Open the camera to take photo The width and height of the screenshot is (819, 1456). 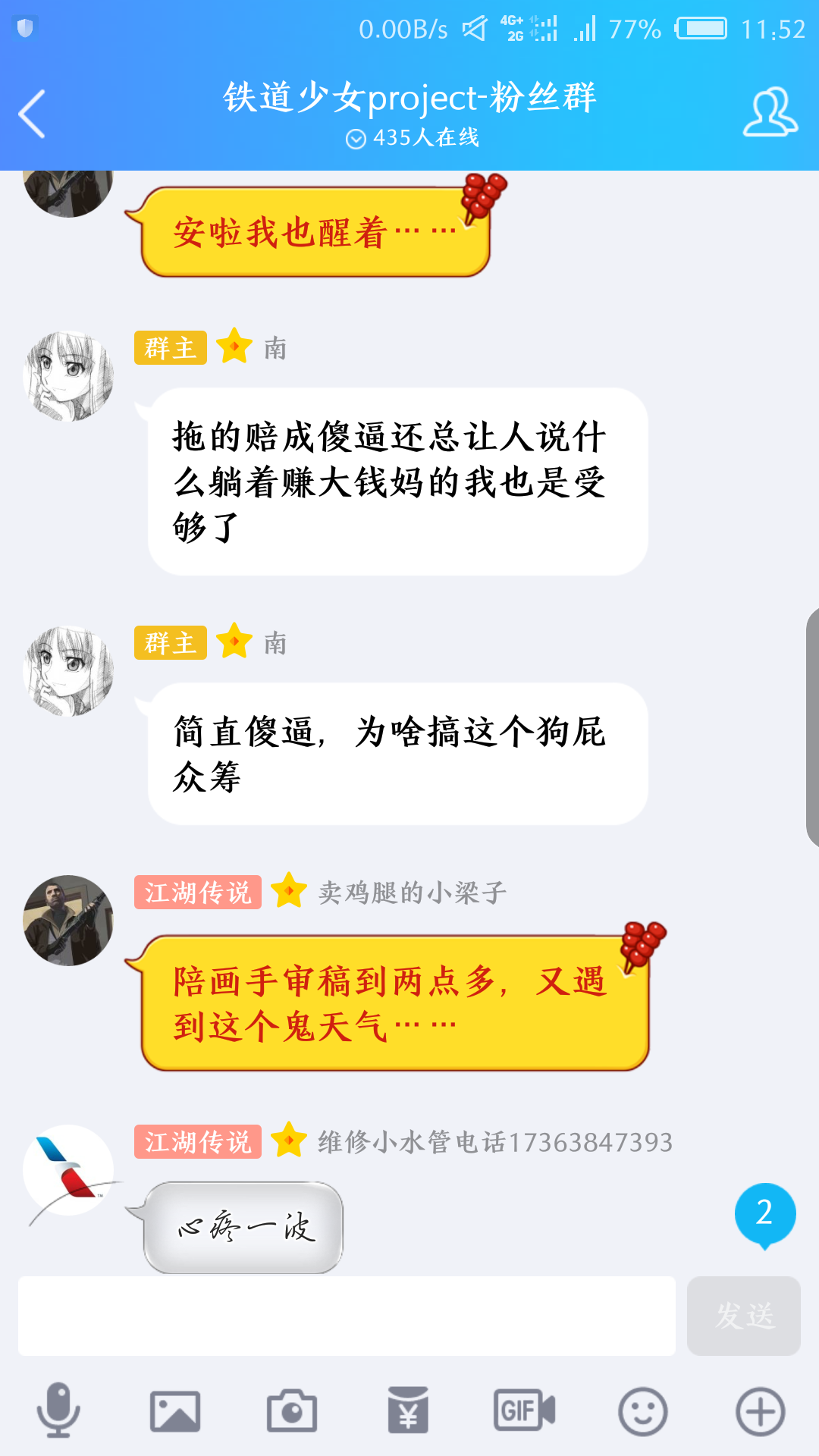[x=292, y=1410]
